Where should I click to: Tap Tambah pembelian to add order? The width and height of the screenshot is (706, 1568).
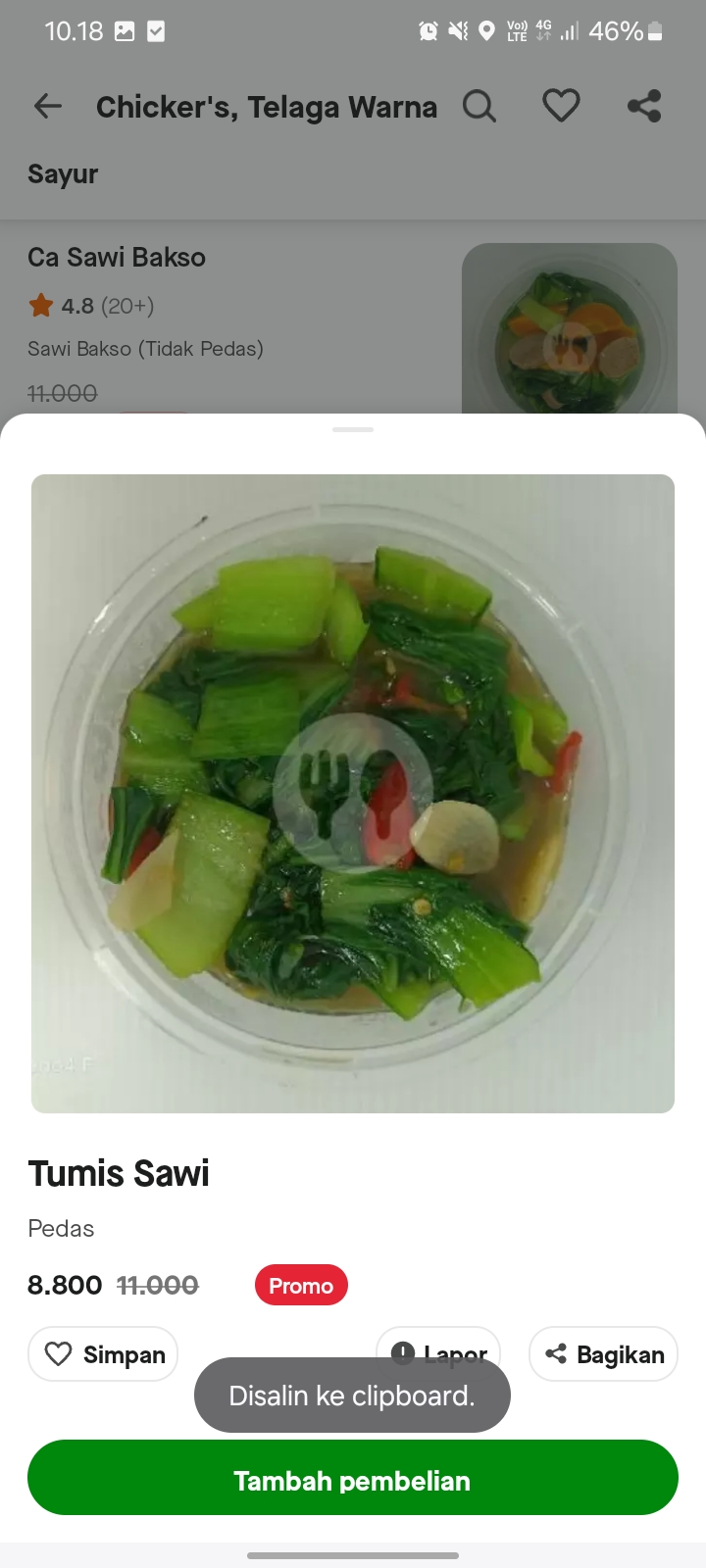click(353, 1478)
